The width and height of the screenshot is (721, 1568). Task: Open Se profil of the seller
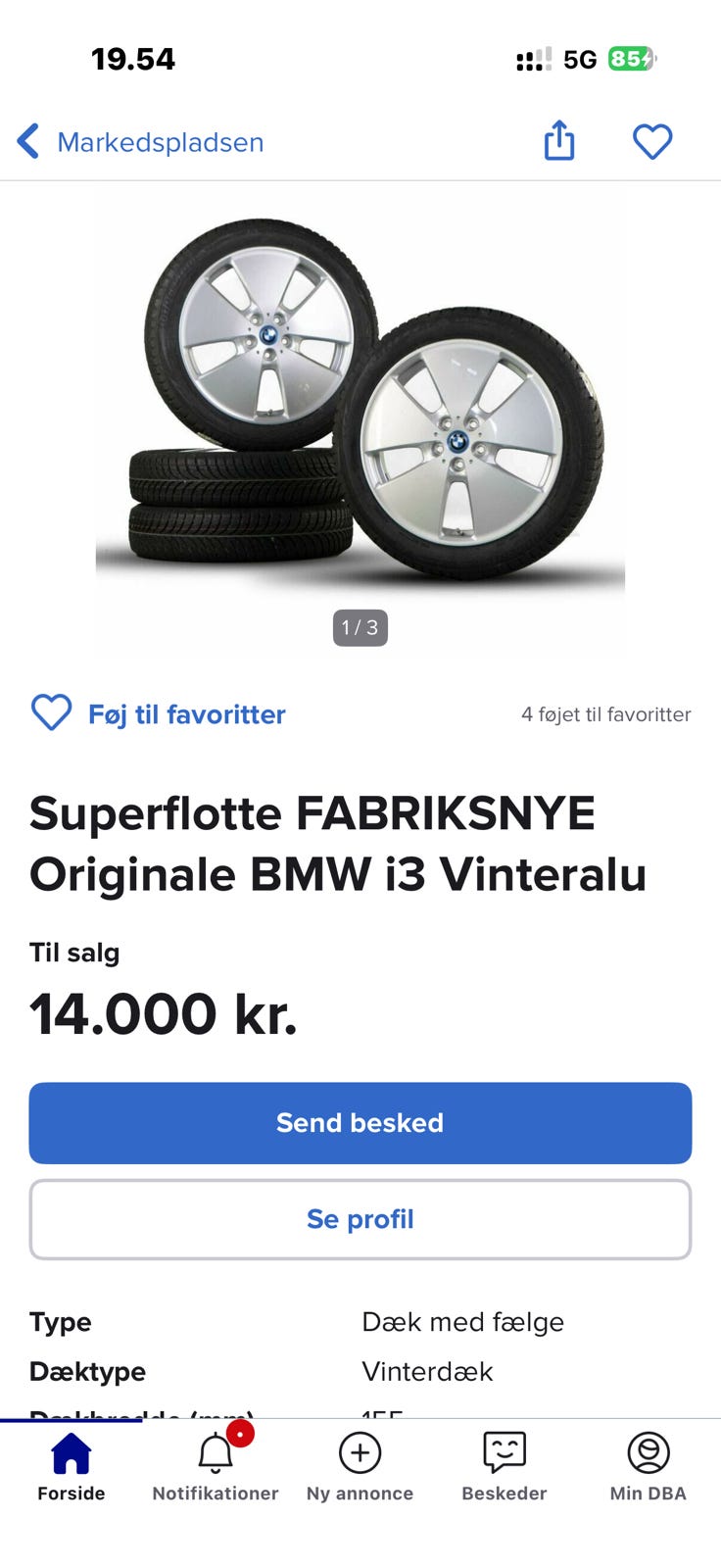[x=360, y=1219]
